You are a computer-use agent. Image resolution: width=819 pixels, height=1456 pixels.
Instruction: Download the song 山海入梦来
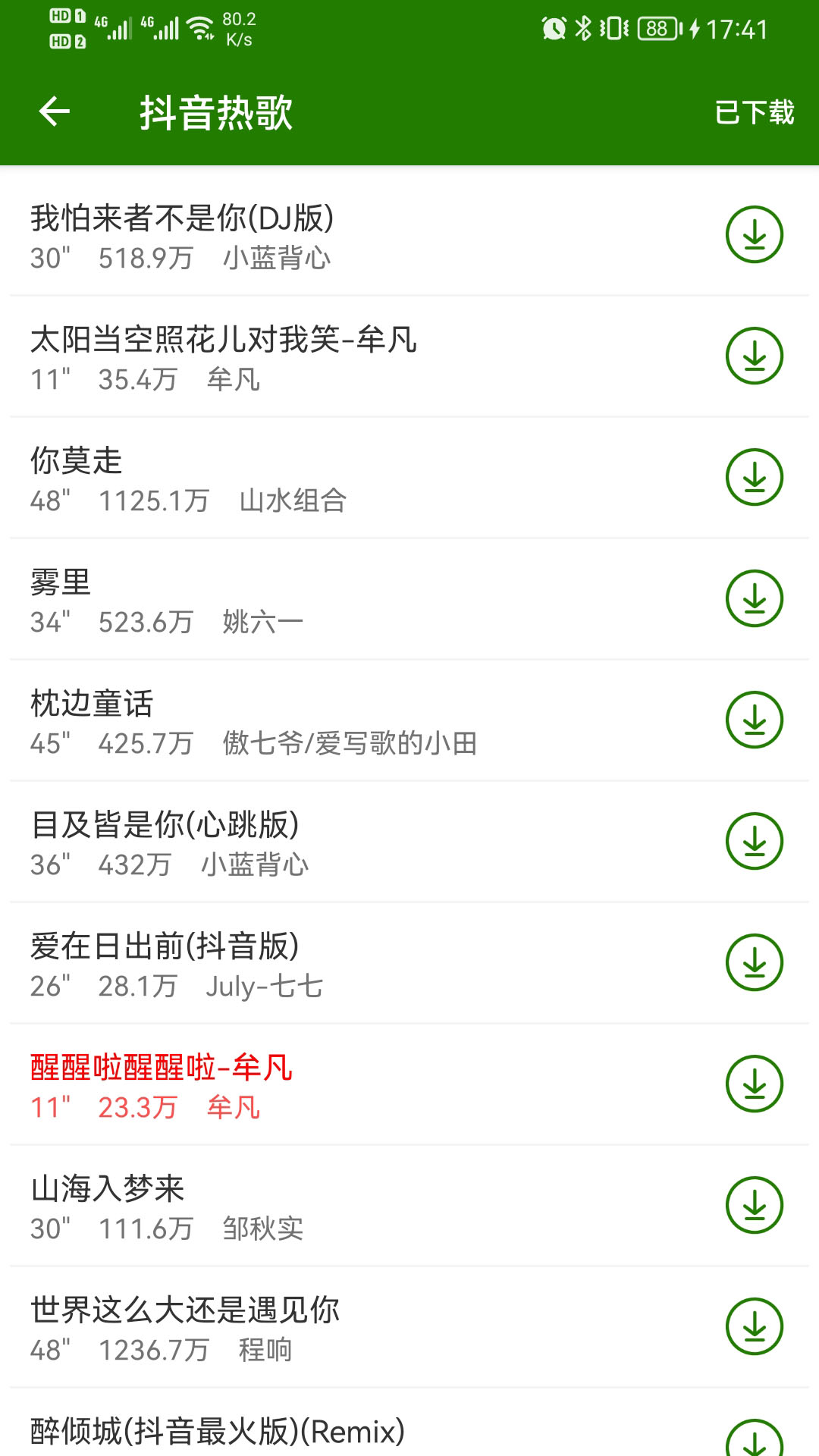click(x=754, y=1205)
